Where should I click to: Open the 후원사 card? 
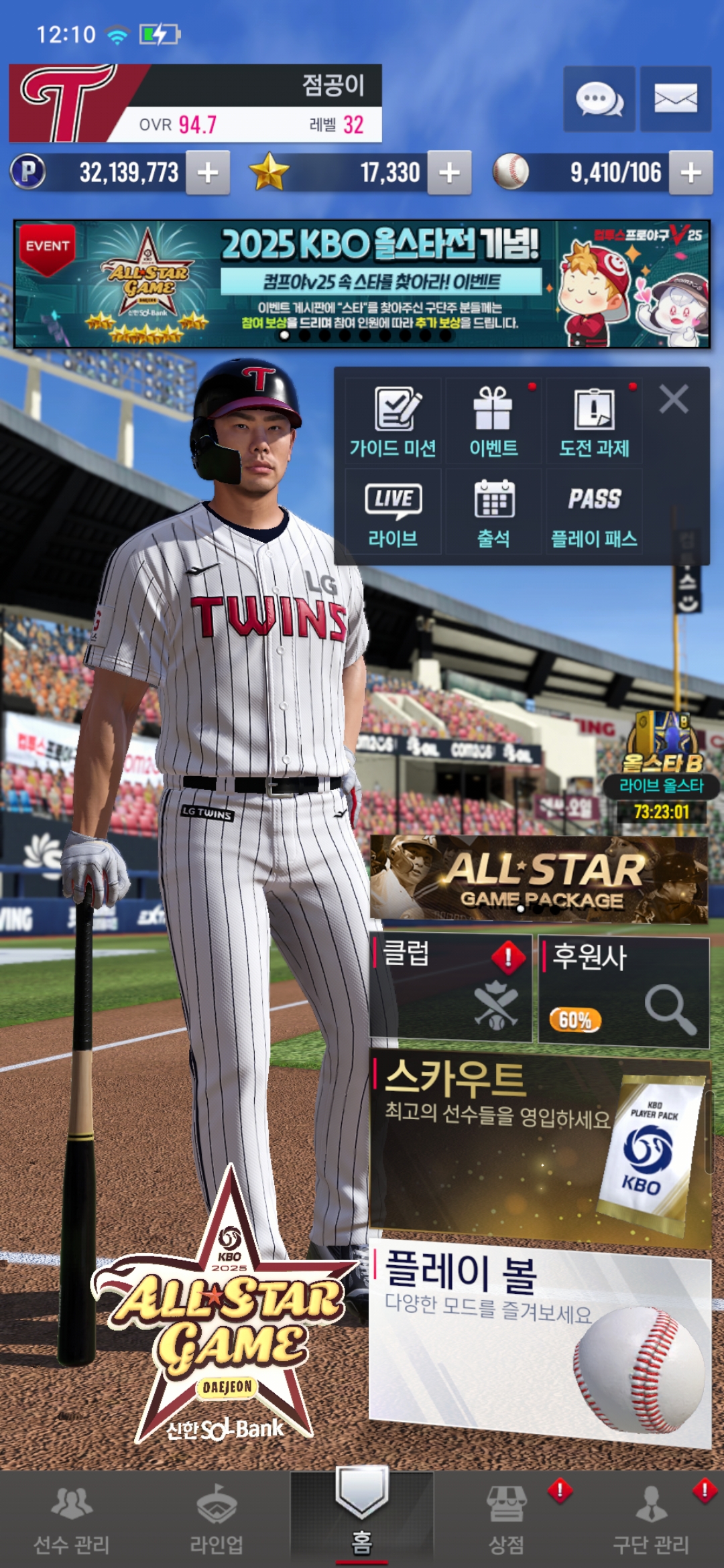(x=623, y=992)
